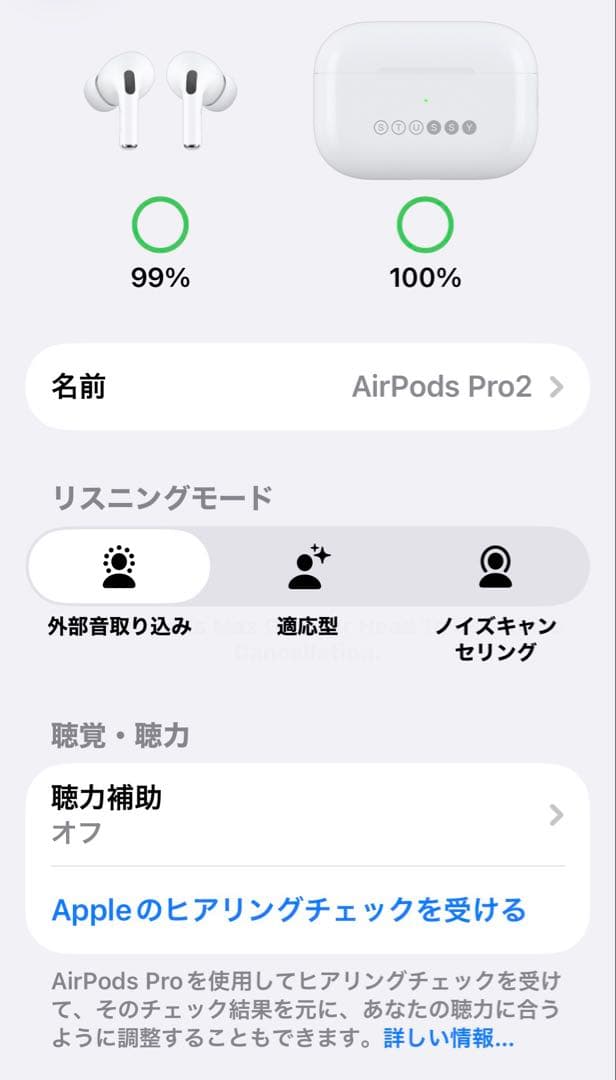Select the 外部音取り込み listening mode

[119, 567]
